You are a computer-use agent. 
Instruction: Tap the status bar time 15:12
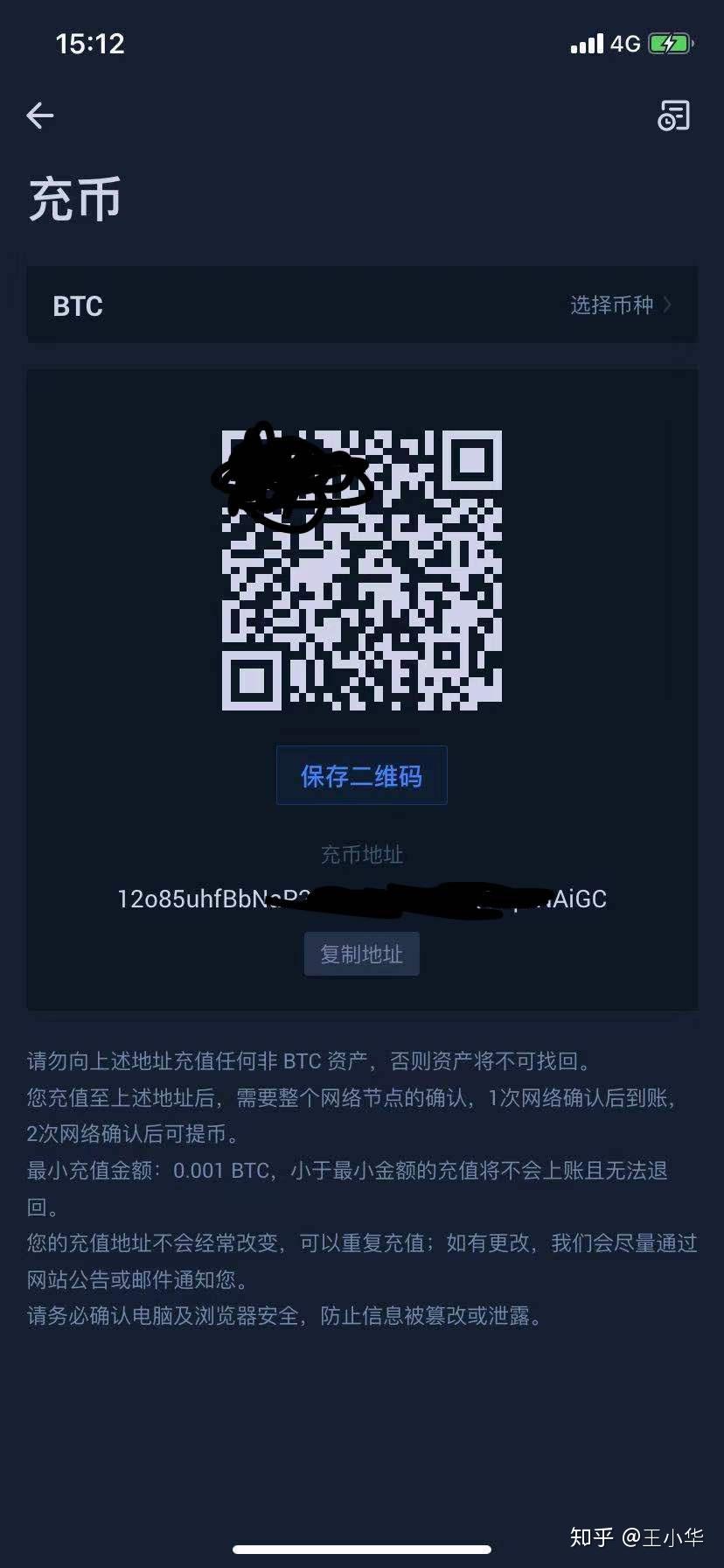[90, 42]
